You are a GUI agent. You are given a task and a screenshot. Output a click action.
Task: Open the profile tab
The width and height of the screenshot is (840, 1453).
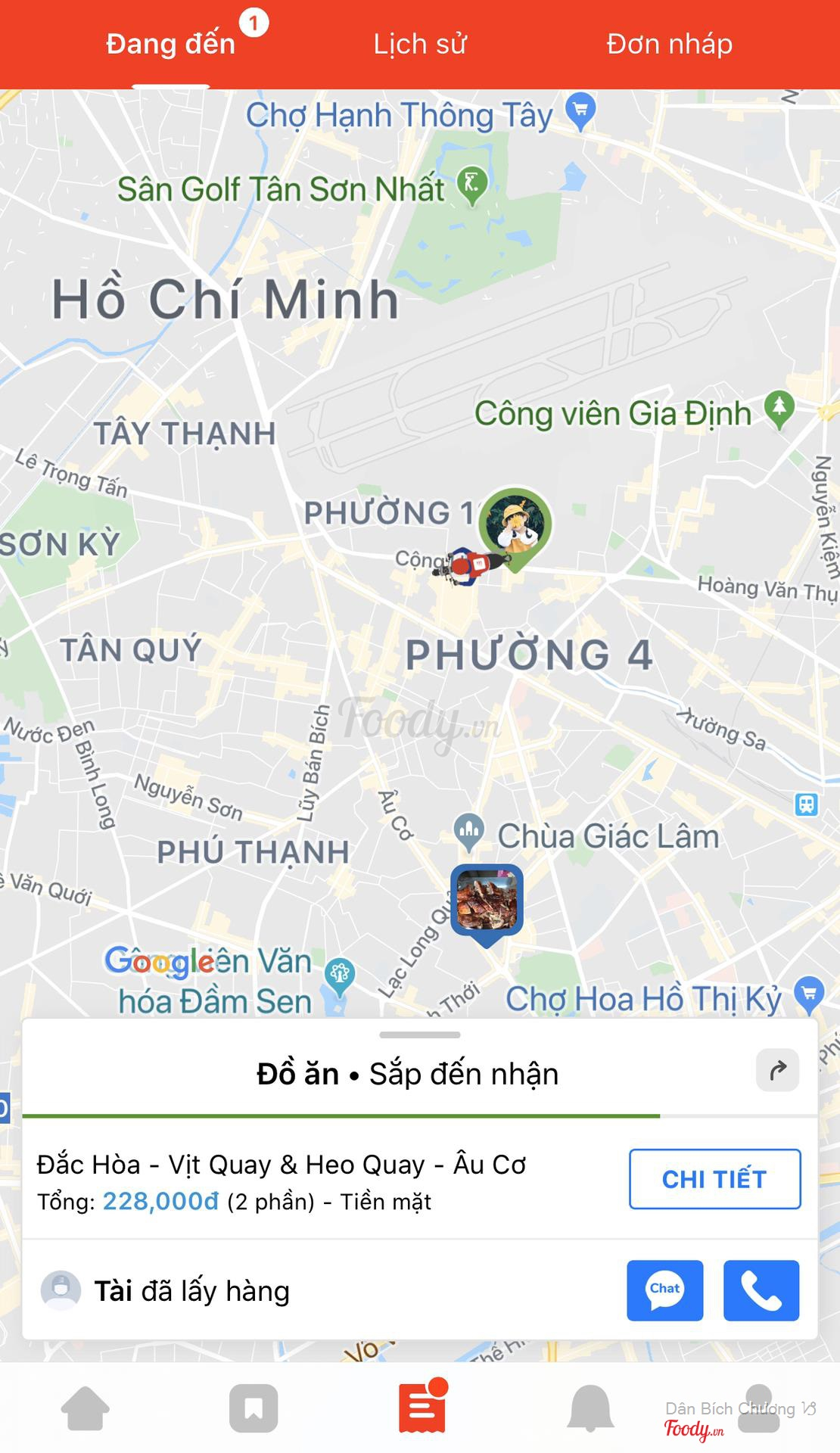[758, 1408]
